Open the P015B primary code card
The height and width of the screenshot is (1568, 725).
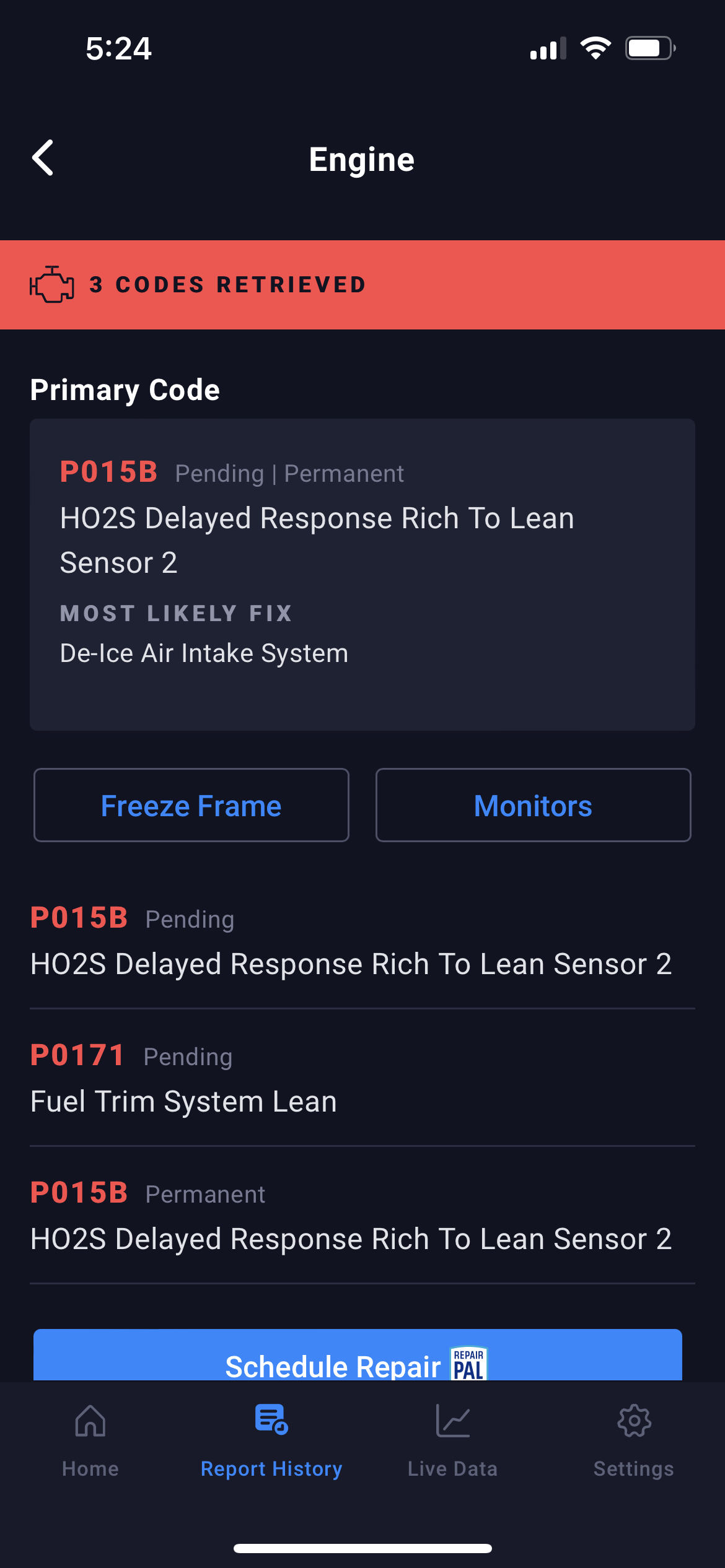[x=362, y=573]
